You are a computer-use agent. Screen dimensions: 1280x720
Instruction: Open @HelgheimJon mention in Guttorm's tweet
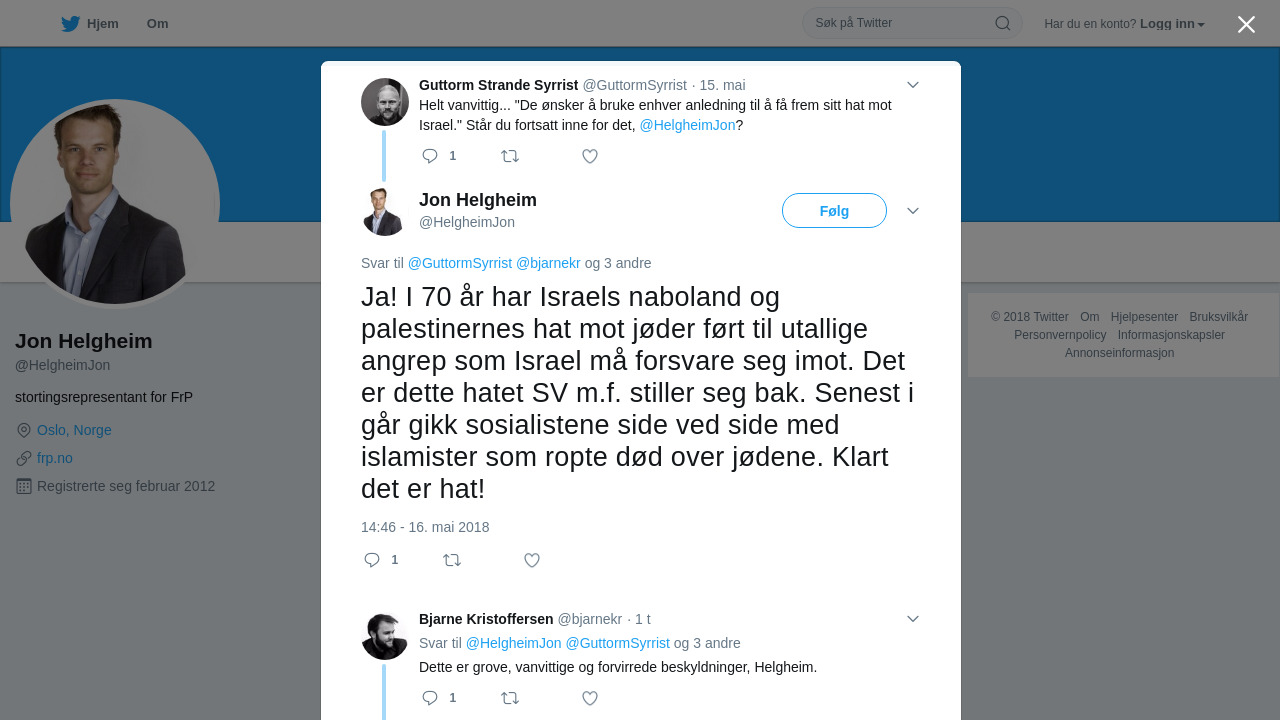pos(687,125)
